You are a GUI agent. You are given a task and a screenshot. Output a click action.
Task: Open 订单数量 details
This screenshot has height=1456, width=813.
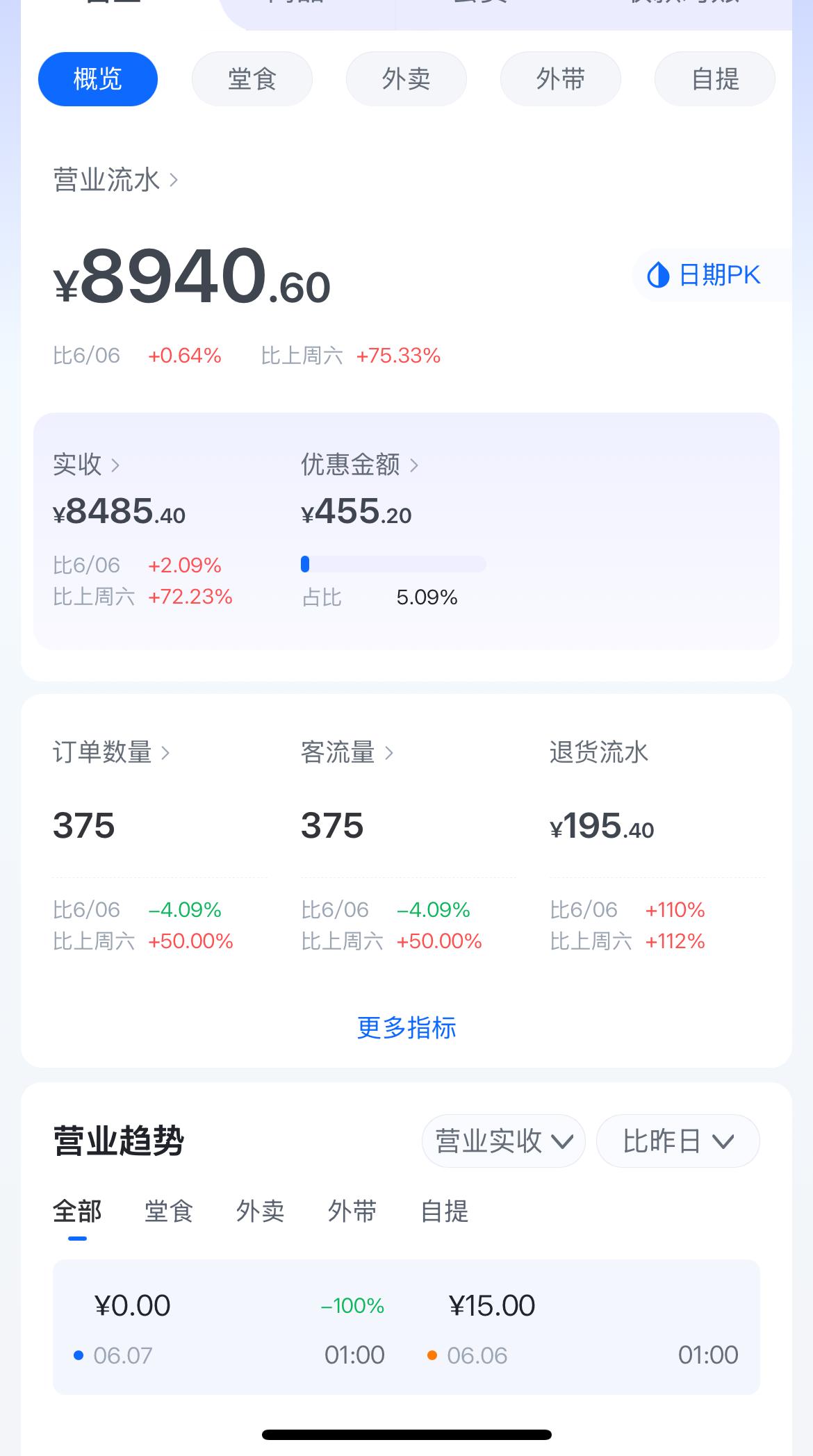[112, 752]
